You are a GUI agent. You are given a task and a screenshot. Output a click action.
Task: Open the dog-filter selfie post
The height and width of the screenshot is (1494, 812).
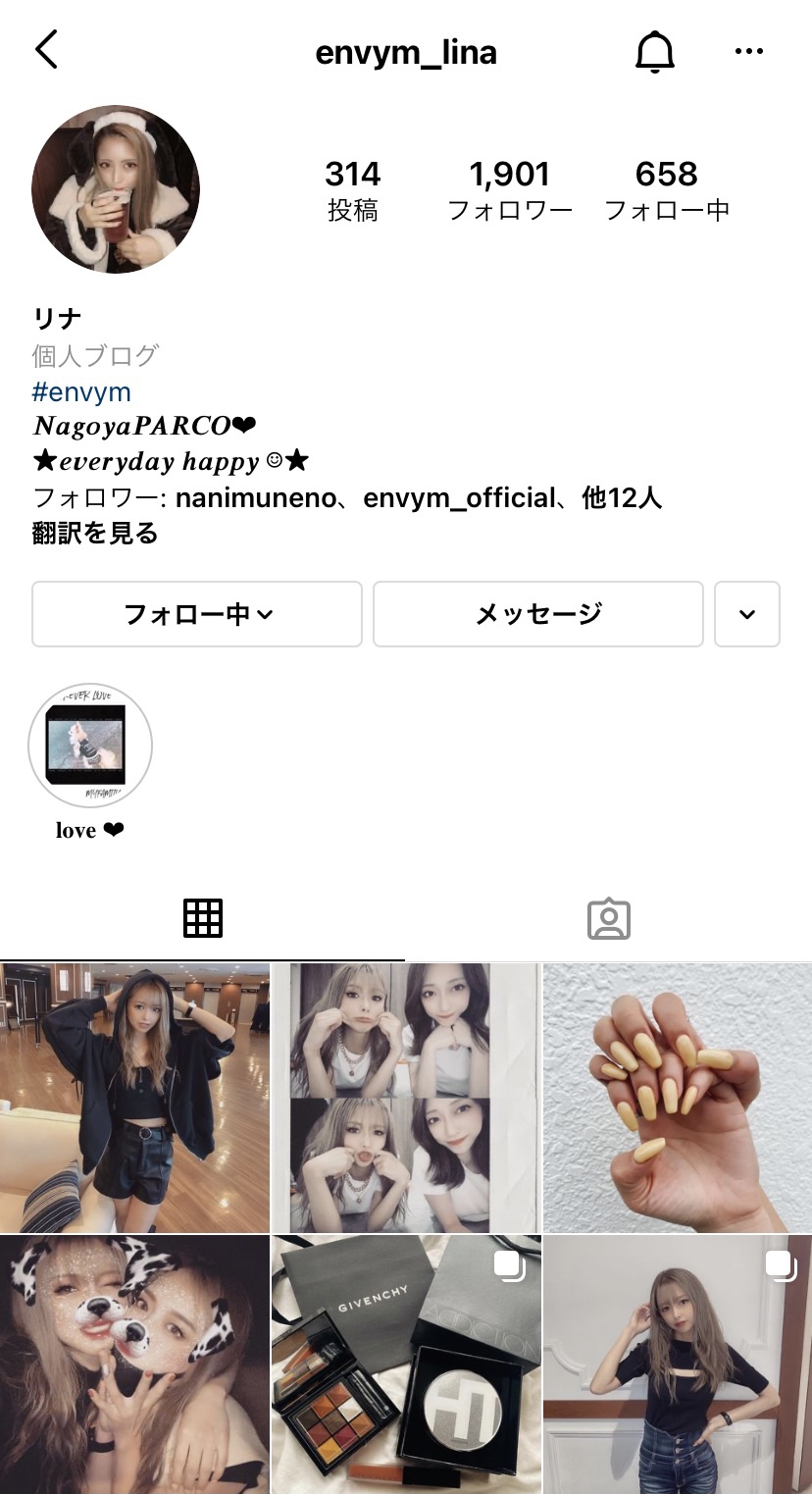(x=134, y=1364)
